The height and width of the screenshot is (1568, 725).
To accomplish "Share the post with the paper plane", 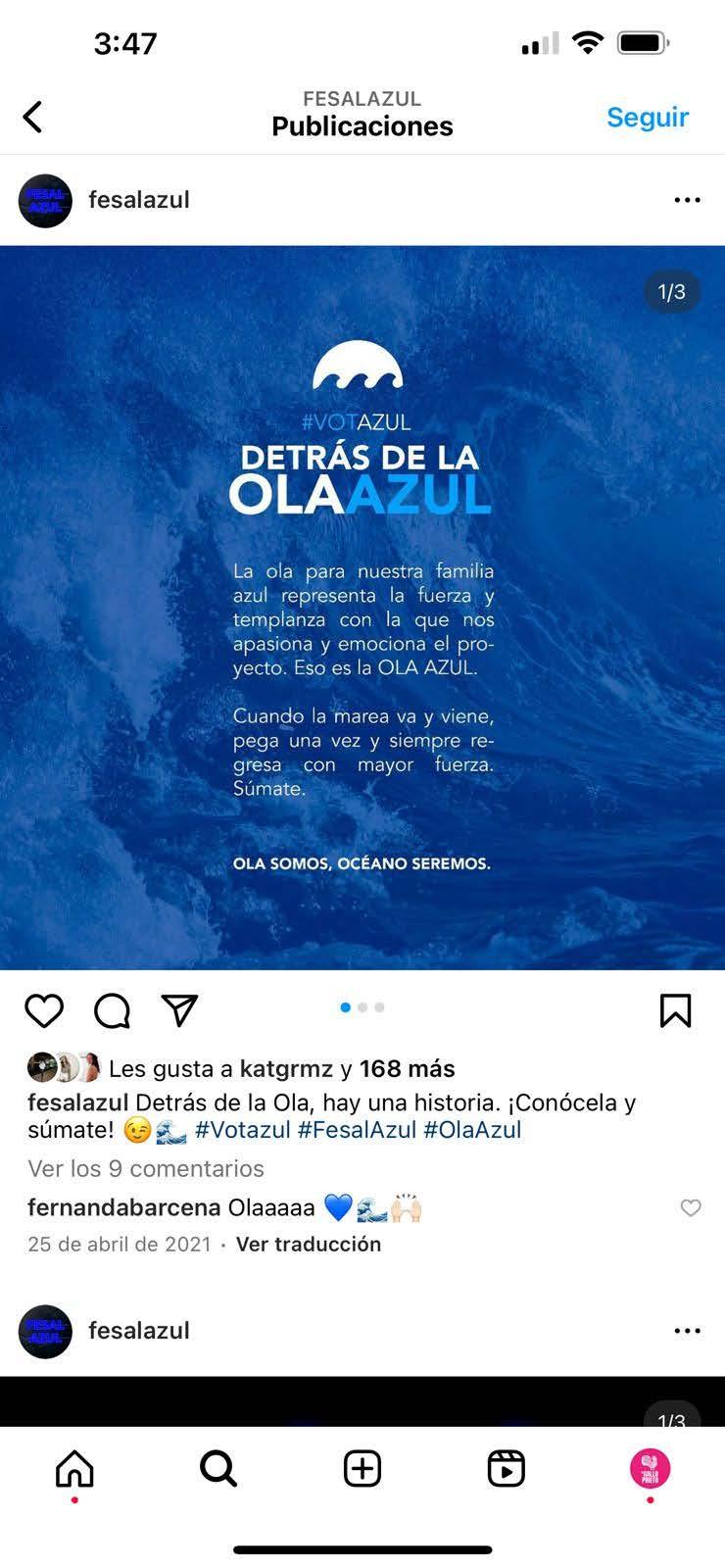I will tap(179, 1010).
